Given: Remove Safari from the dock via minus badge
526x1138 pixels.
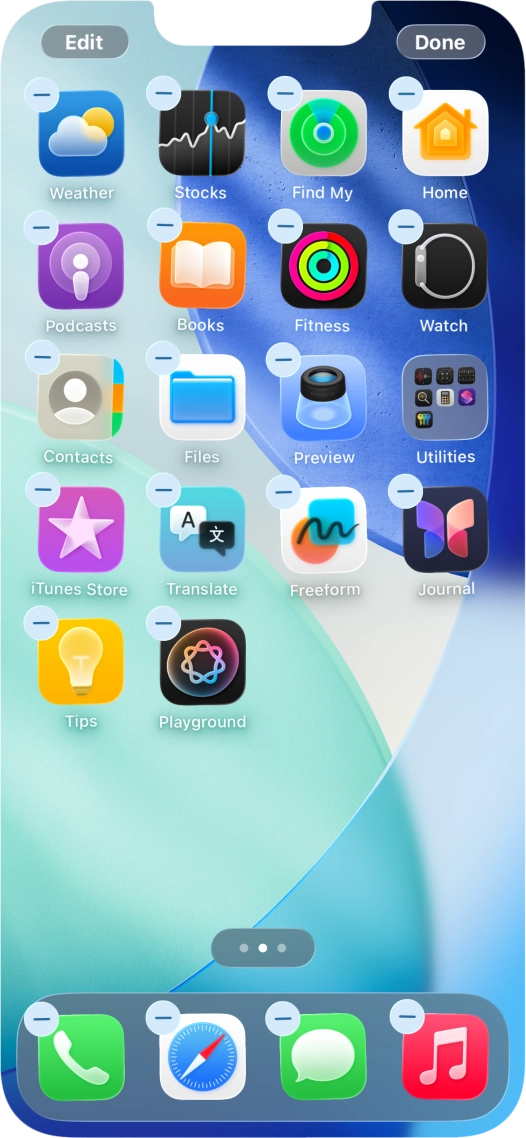Looking at the screenshot, I should pos(163,1018).
